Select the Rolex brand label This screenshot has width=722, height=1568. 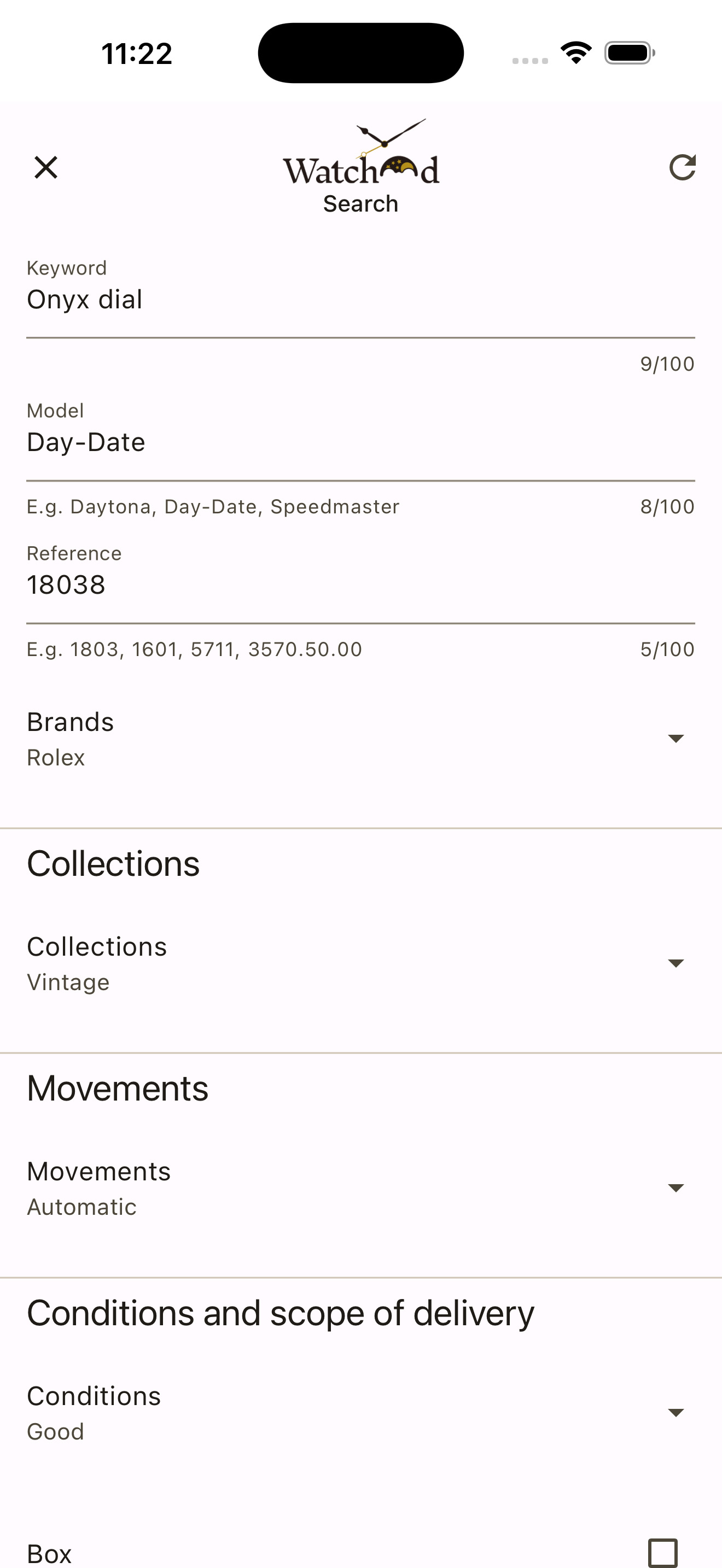[55, 757]
